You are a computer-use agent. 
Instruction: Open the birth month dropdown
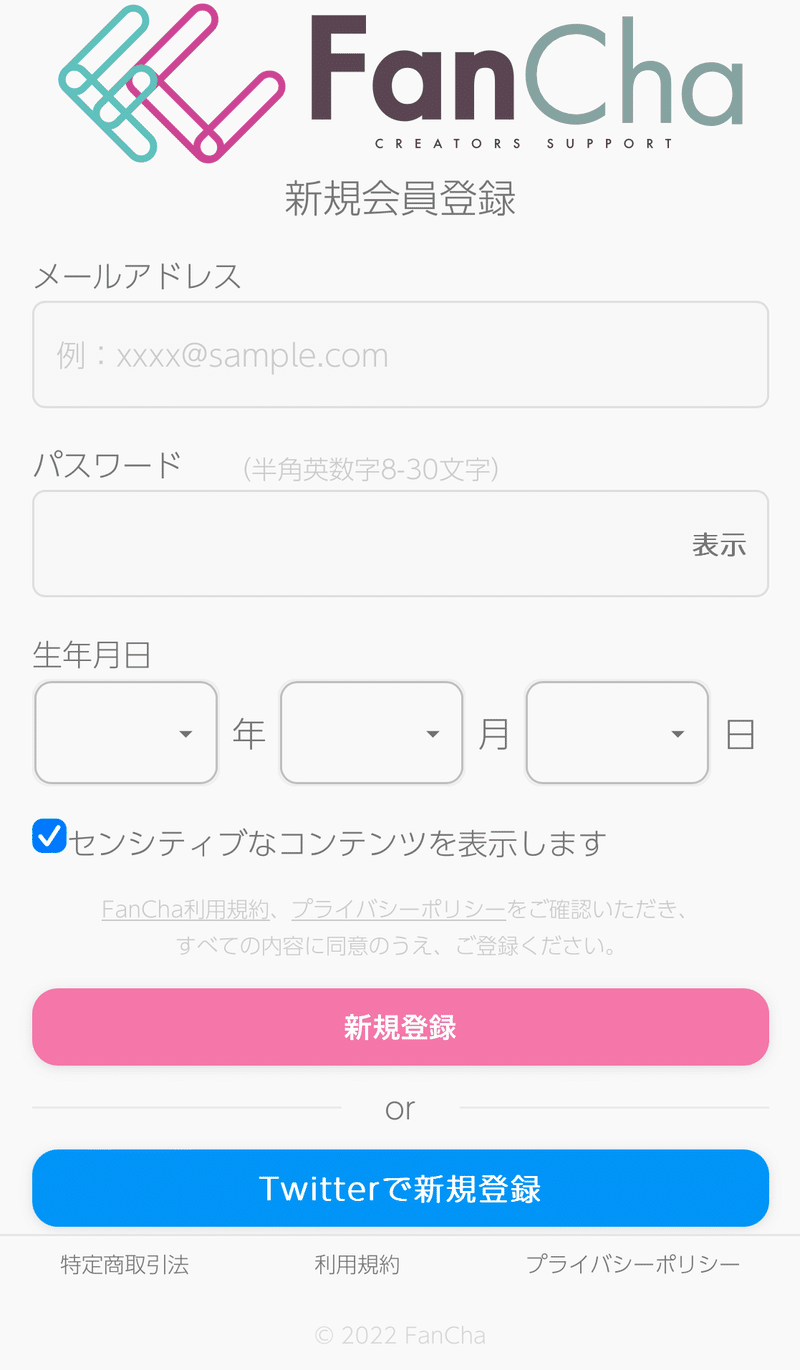pos(371,732)
